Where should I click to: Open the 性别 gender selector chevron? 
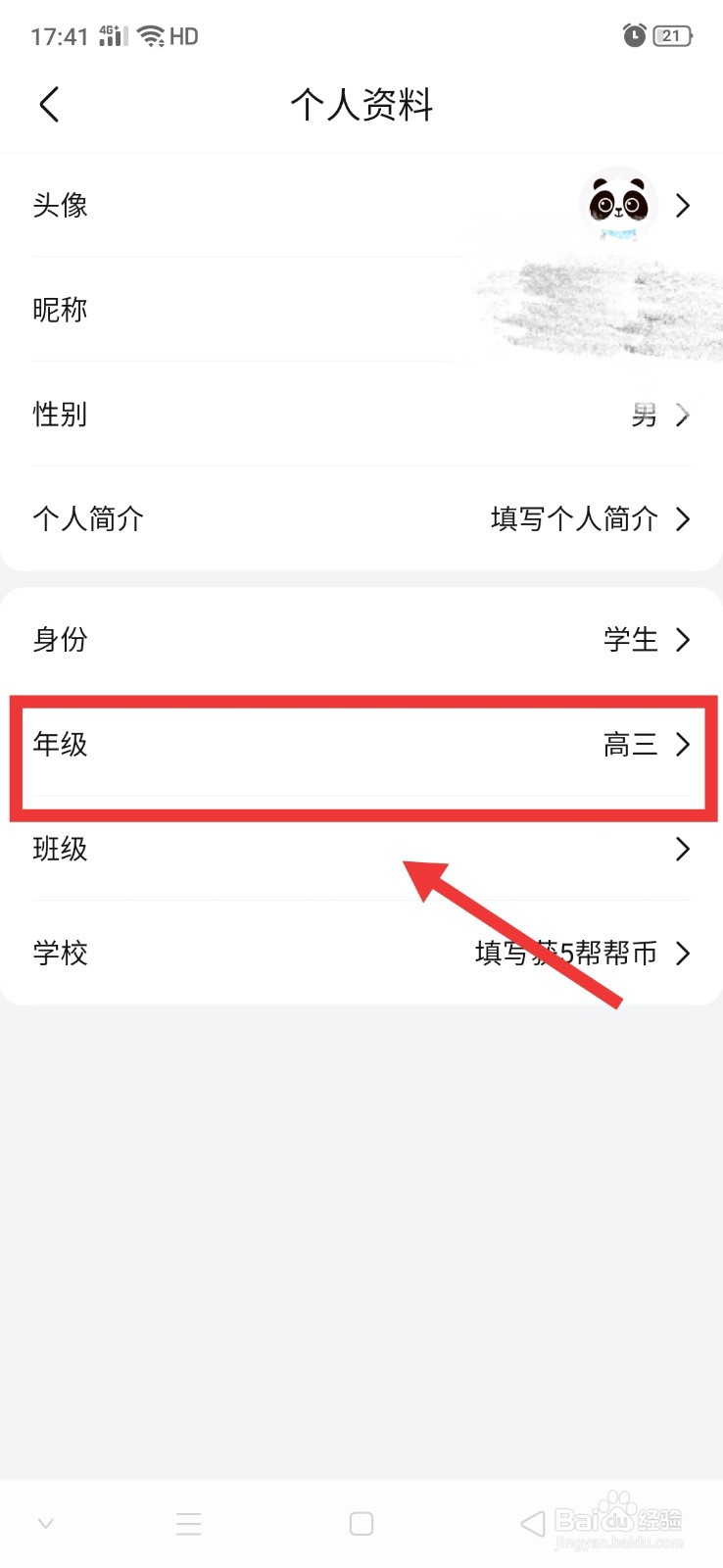tap(683, 415)
